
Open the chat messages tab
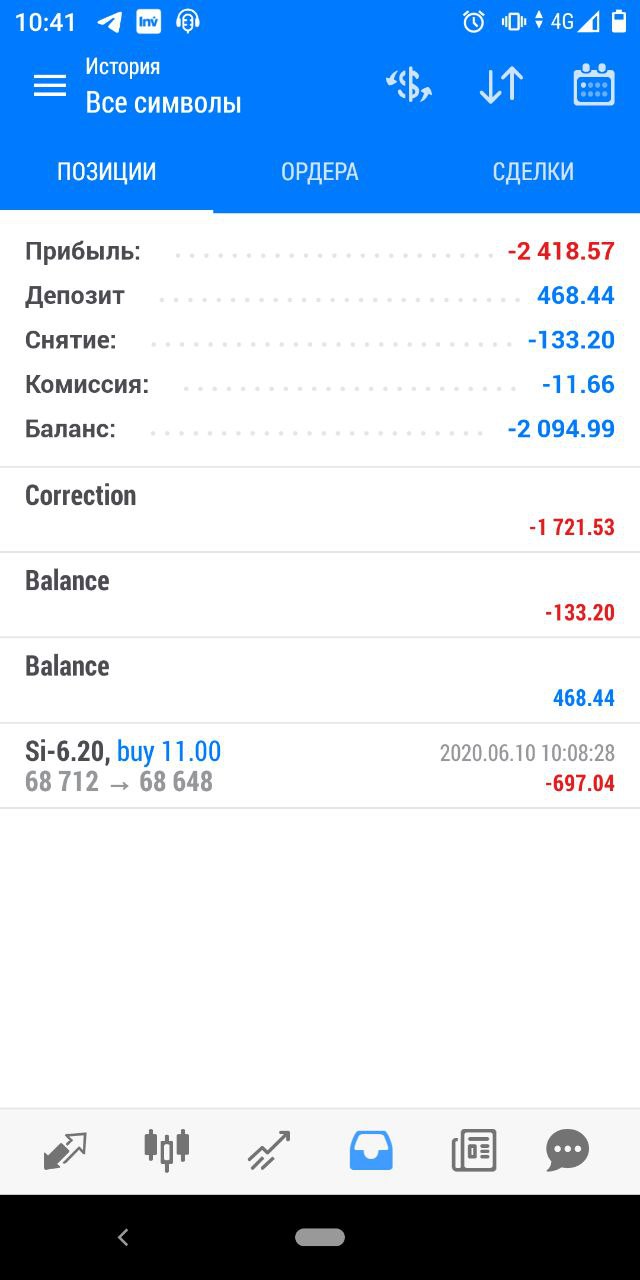tap(568, 1151)
